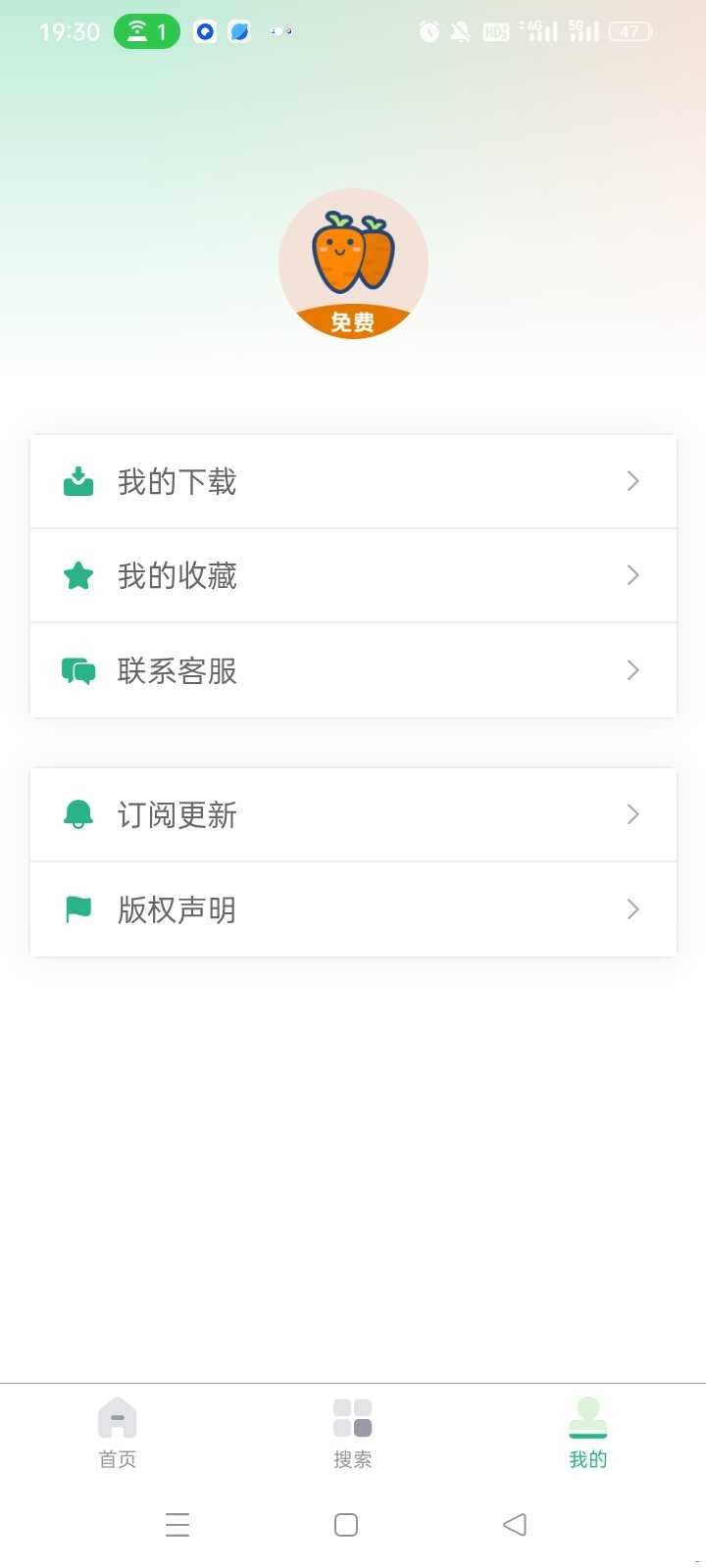Open 我的收藏 via its right arrow

point(632,575)
